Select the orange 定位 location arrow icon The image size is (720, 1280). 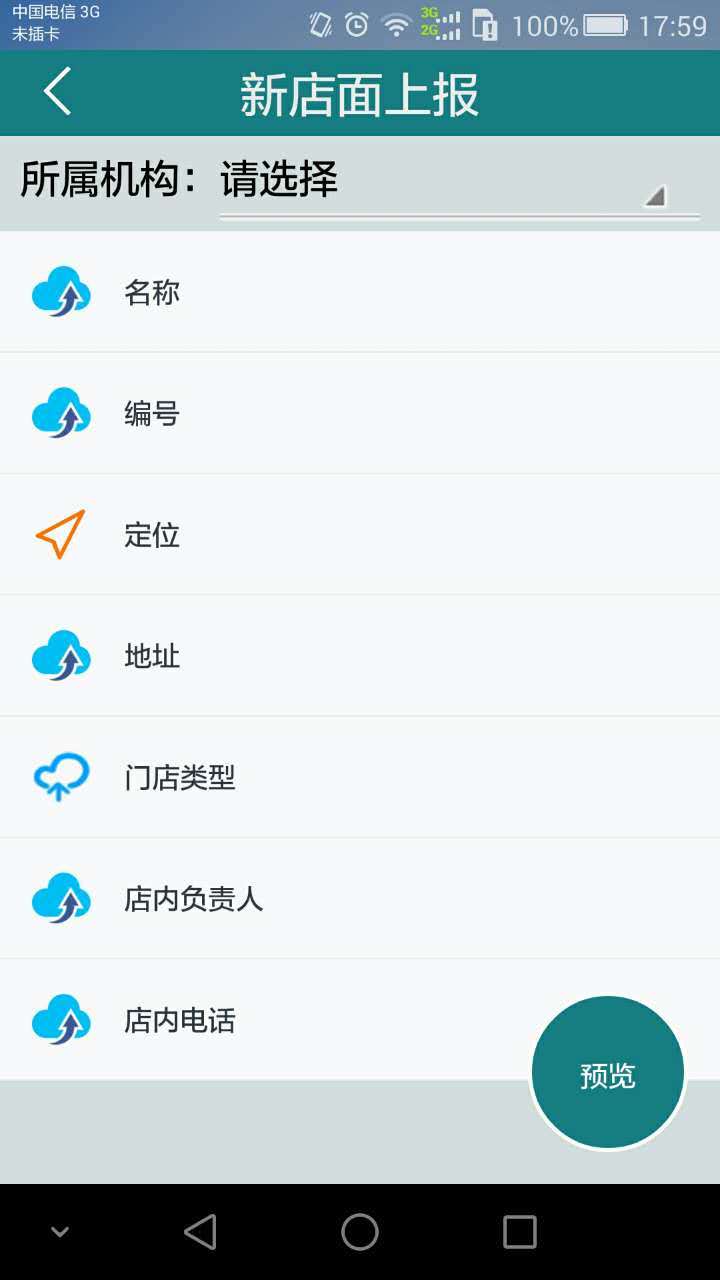click(60, 535)
